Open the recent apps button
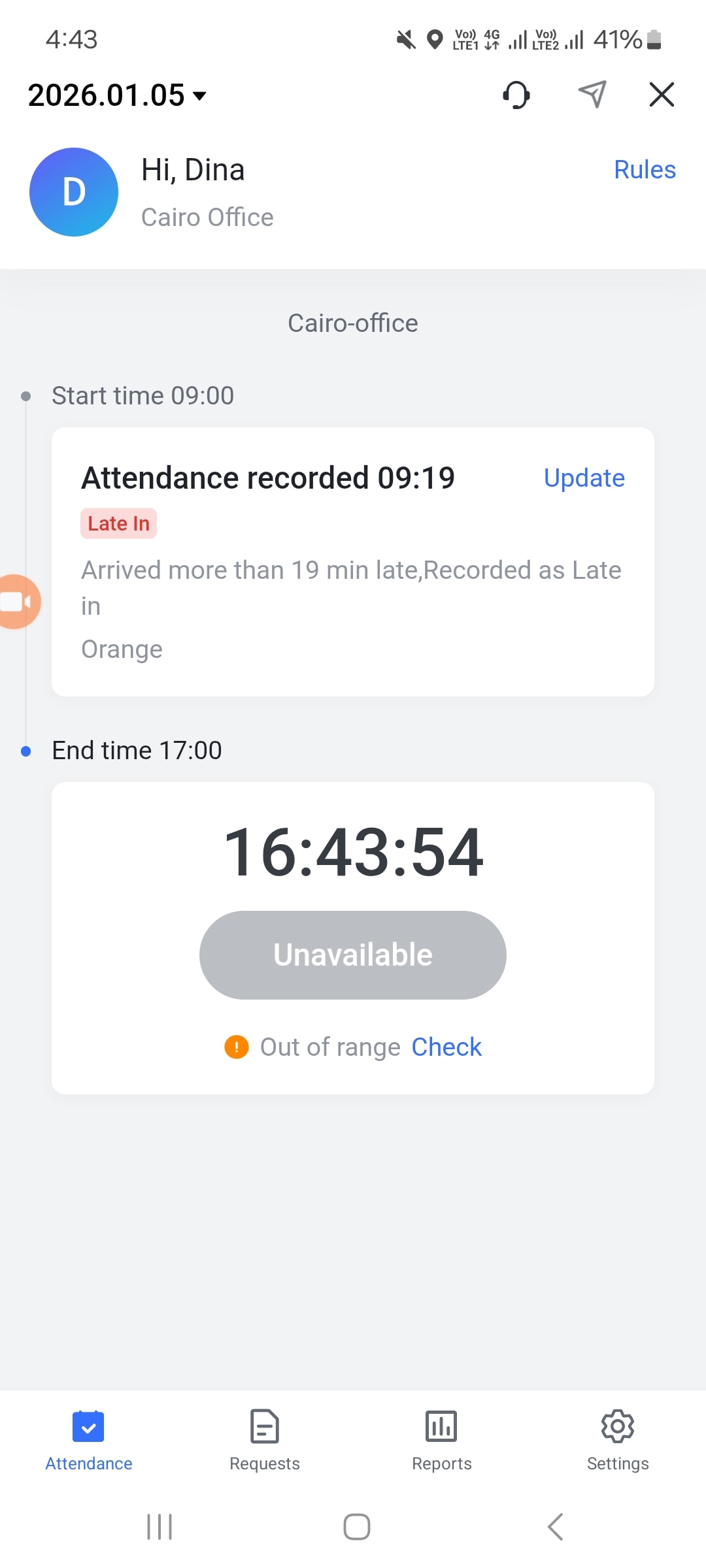The width and height of the screenshot is (706, 1568). tap(160, 1527)
